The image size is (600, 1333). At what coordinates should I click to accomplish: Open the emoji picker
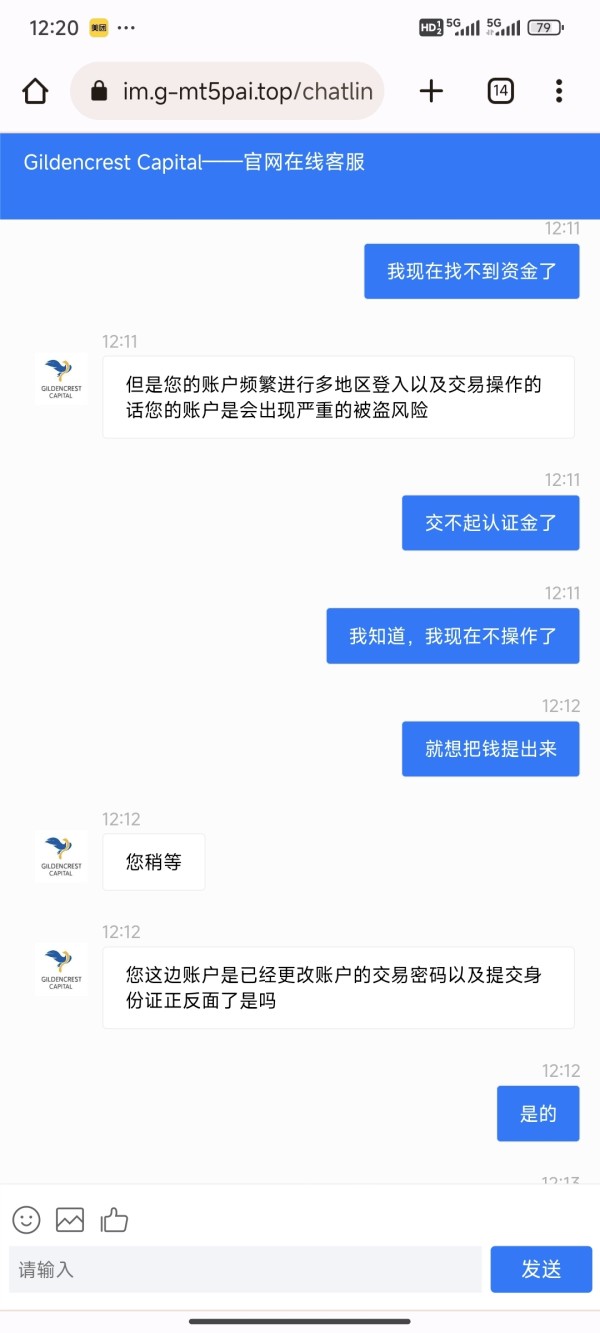click(26, 1219)
